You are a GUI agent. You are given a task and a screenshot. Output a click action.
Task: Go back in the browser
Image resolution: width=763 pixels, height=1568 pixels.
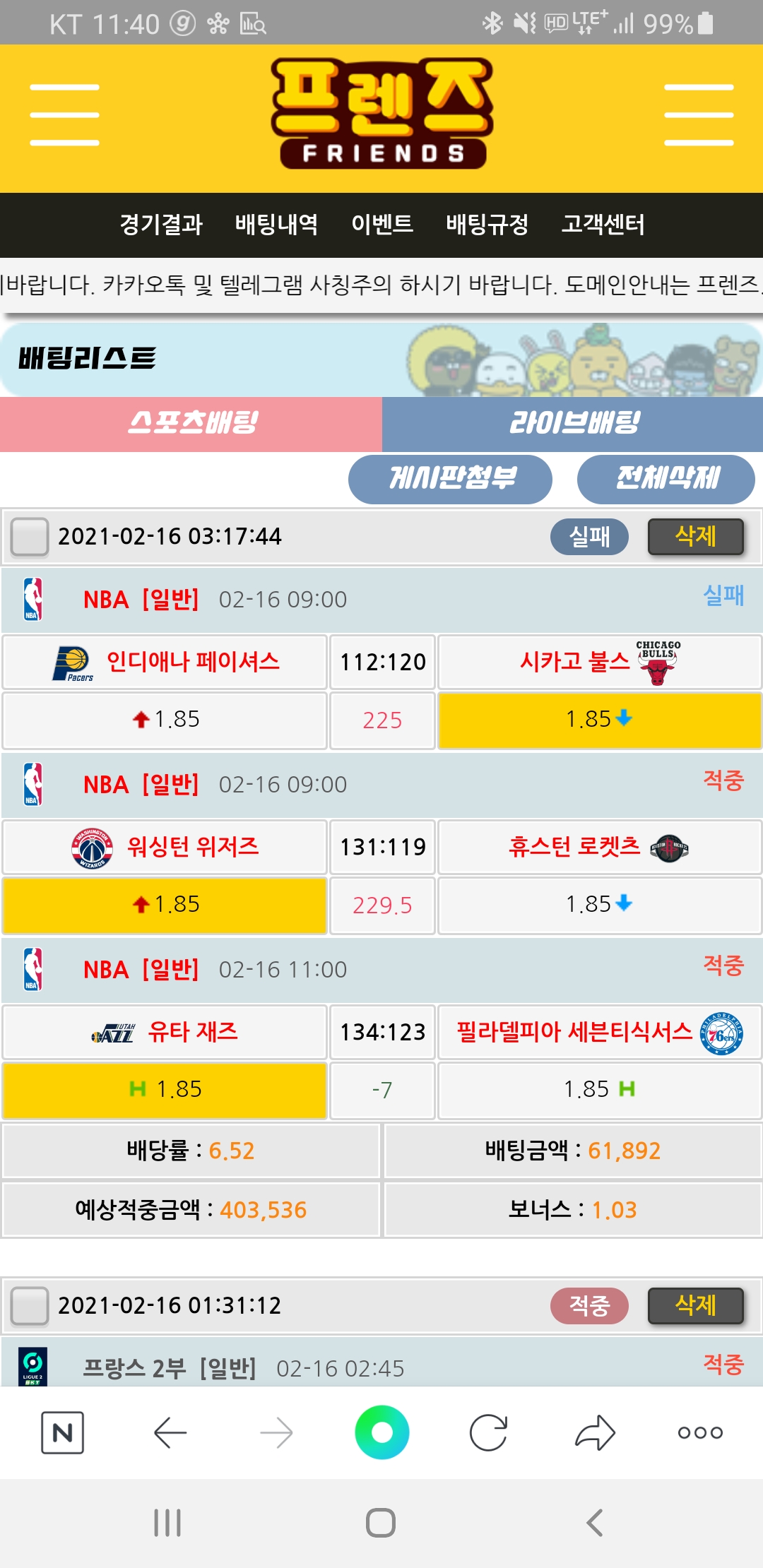pos(170,1432)
